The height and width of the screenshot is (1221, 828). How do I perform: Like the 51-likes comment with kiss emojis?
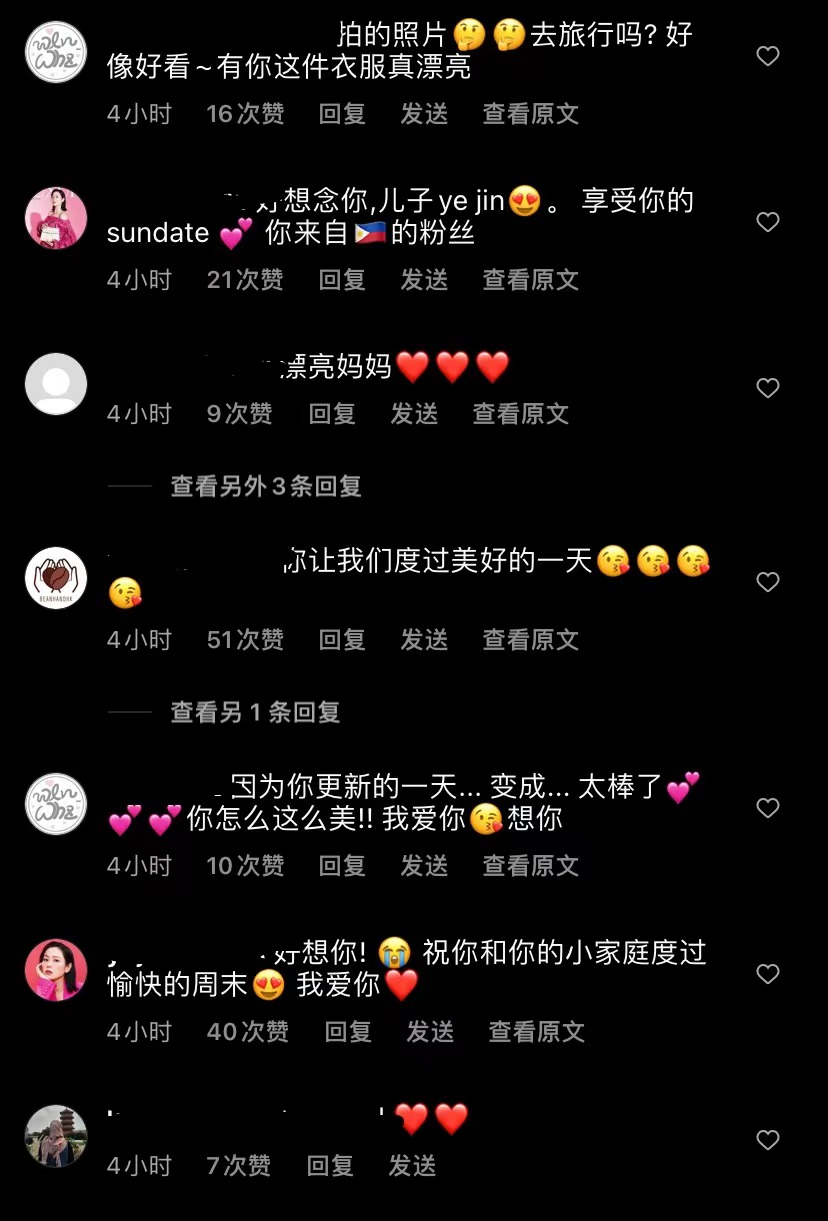[768, 582]
